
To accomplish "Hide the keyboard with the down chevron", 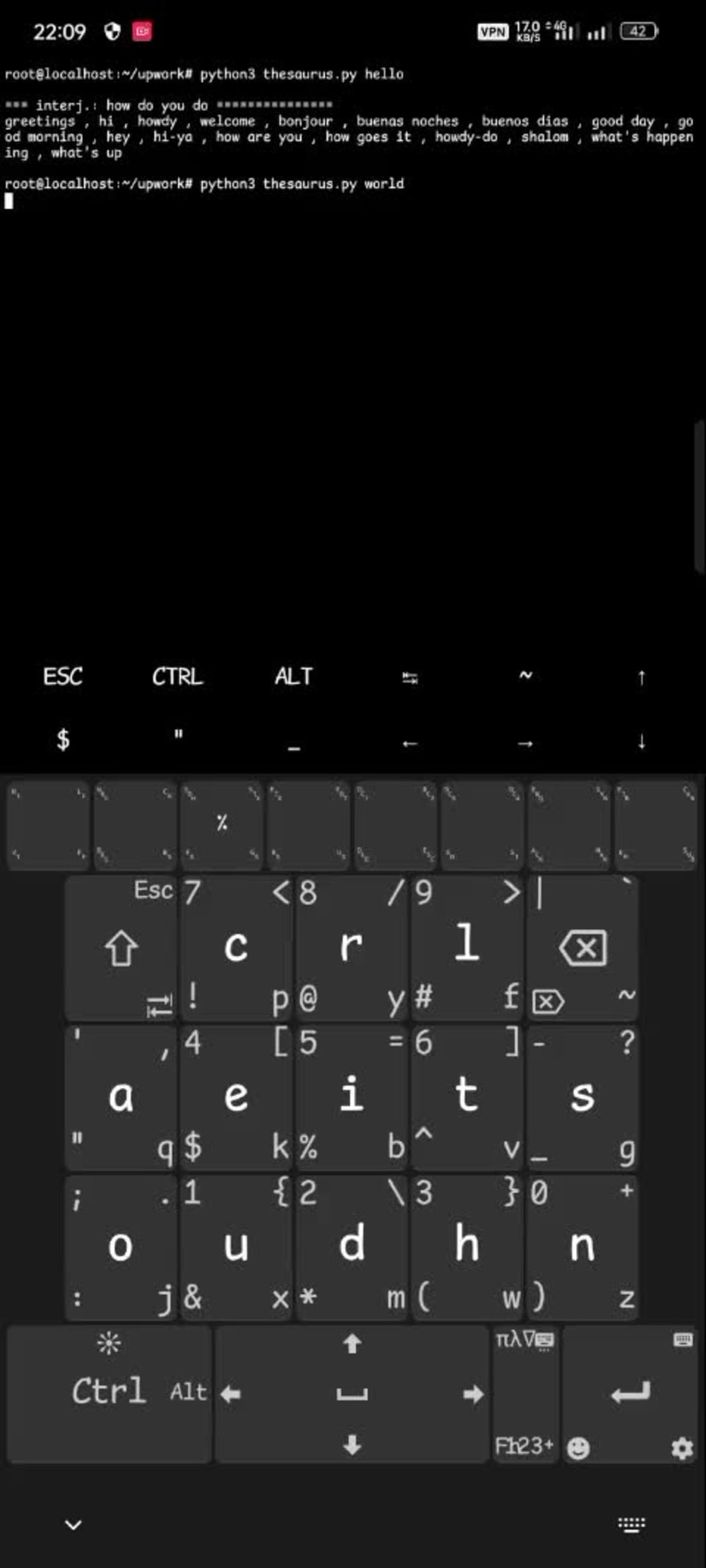I will click(x=73, y=1525).
